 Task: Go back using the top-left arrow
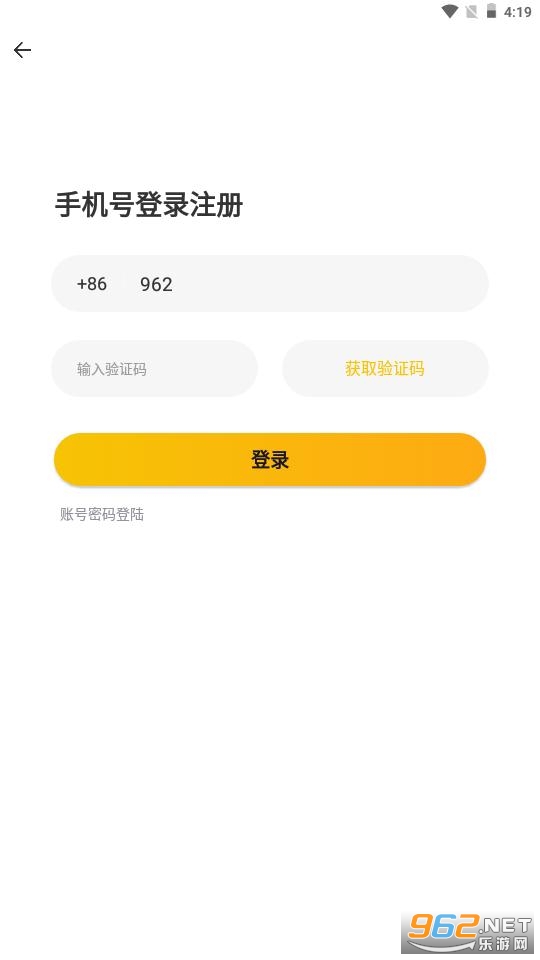pyautogui.click(x=23, y=50)
